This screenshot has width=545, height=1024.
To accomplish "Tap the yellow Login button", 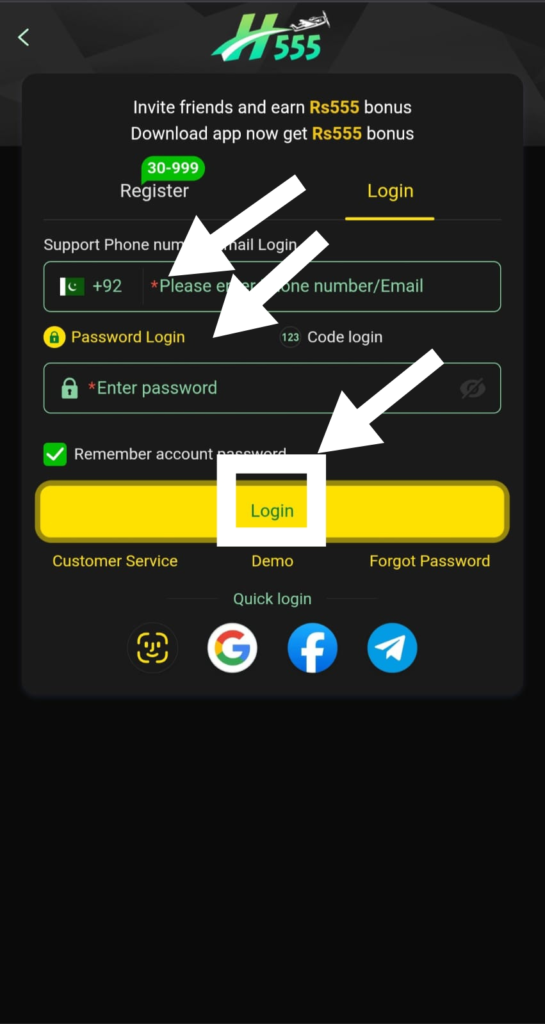I will coord(272,511).
